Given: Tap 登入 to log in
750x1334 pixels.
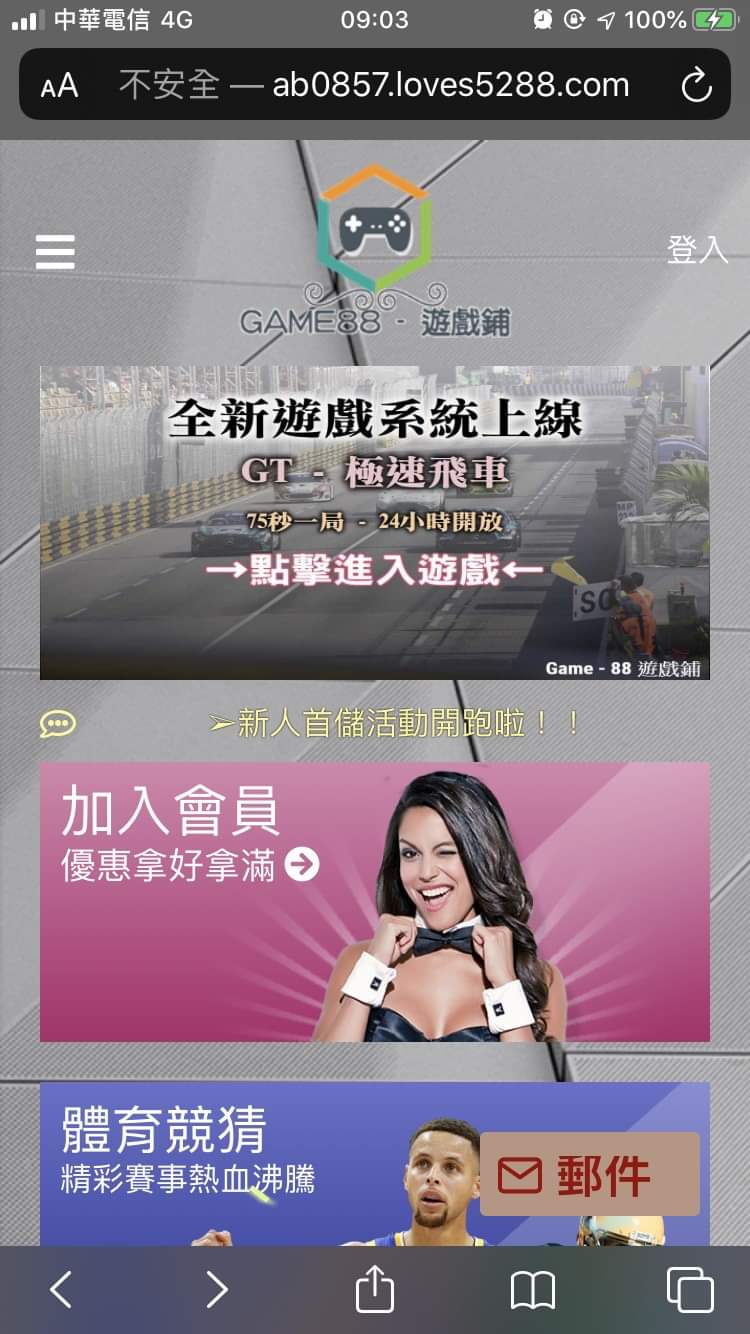Looking at the screenshot, I should (x=697, y=250).
